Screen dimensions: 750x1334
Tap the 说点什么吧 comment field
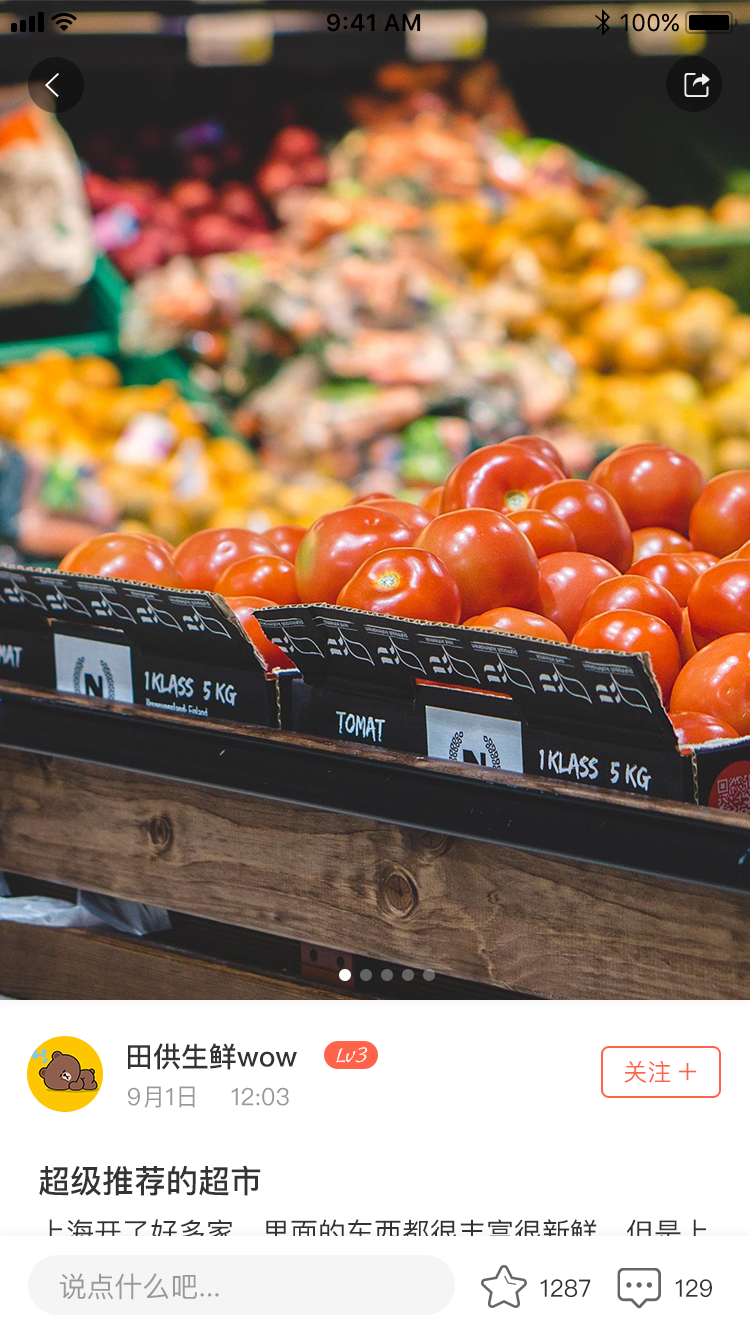tap(241, 1286)
